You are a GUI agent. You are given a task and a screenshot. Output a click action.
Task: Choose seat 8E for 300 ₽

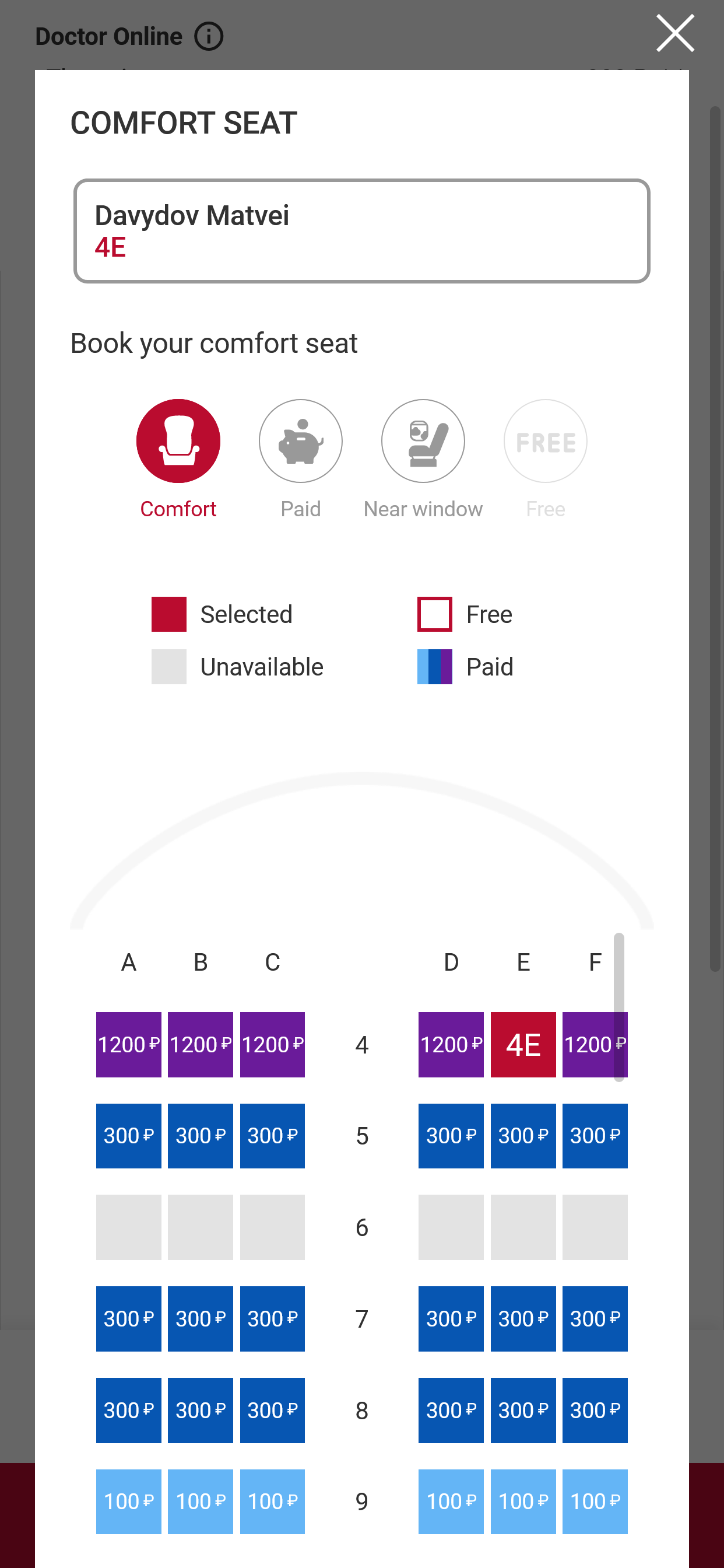[523, 1410]
